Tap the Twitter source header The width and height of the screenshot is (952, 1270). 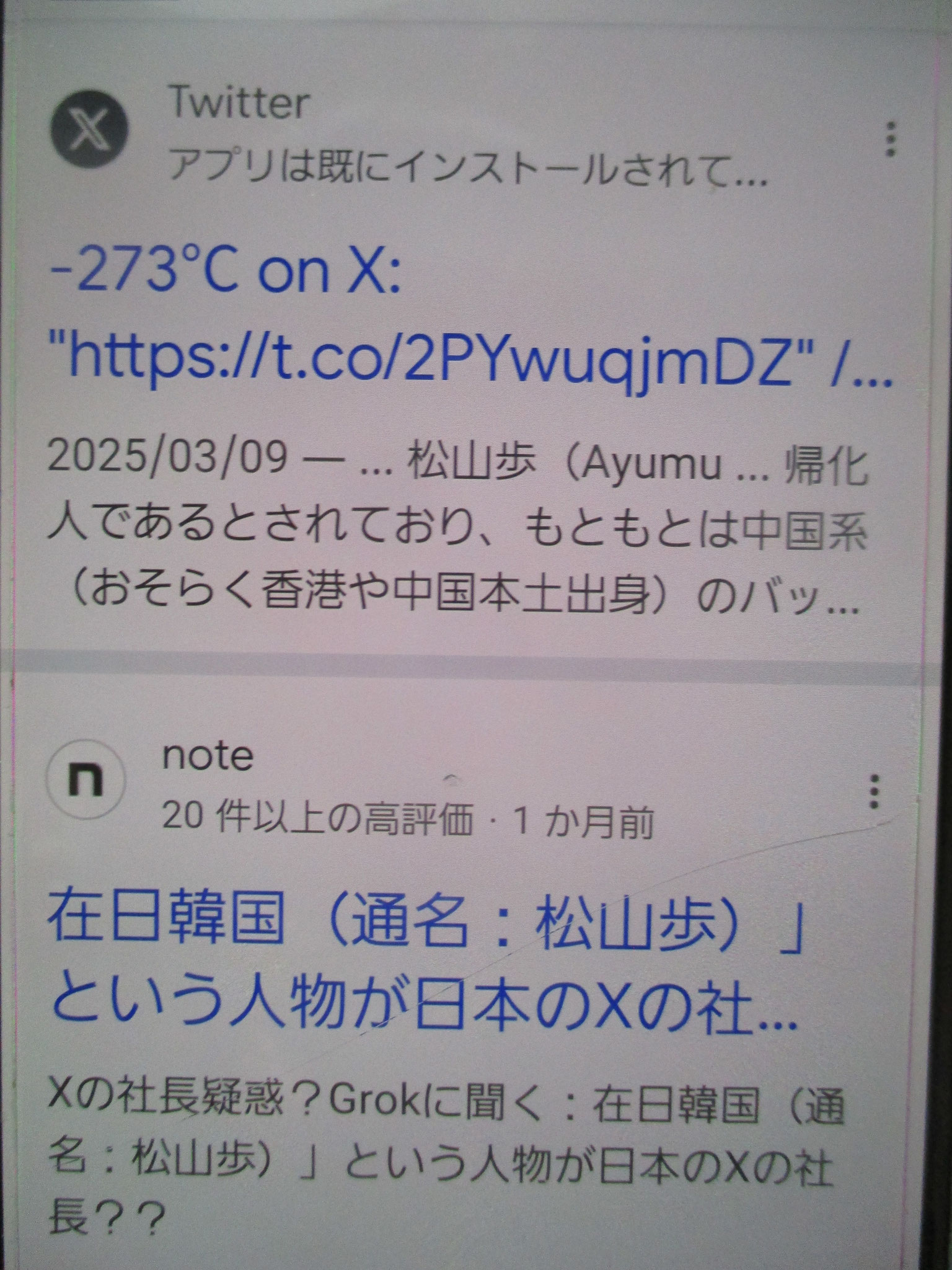coord(239,103)
